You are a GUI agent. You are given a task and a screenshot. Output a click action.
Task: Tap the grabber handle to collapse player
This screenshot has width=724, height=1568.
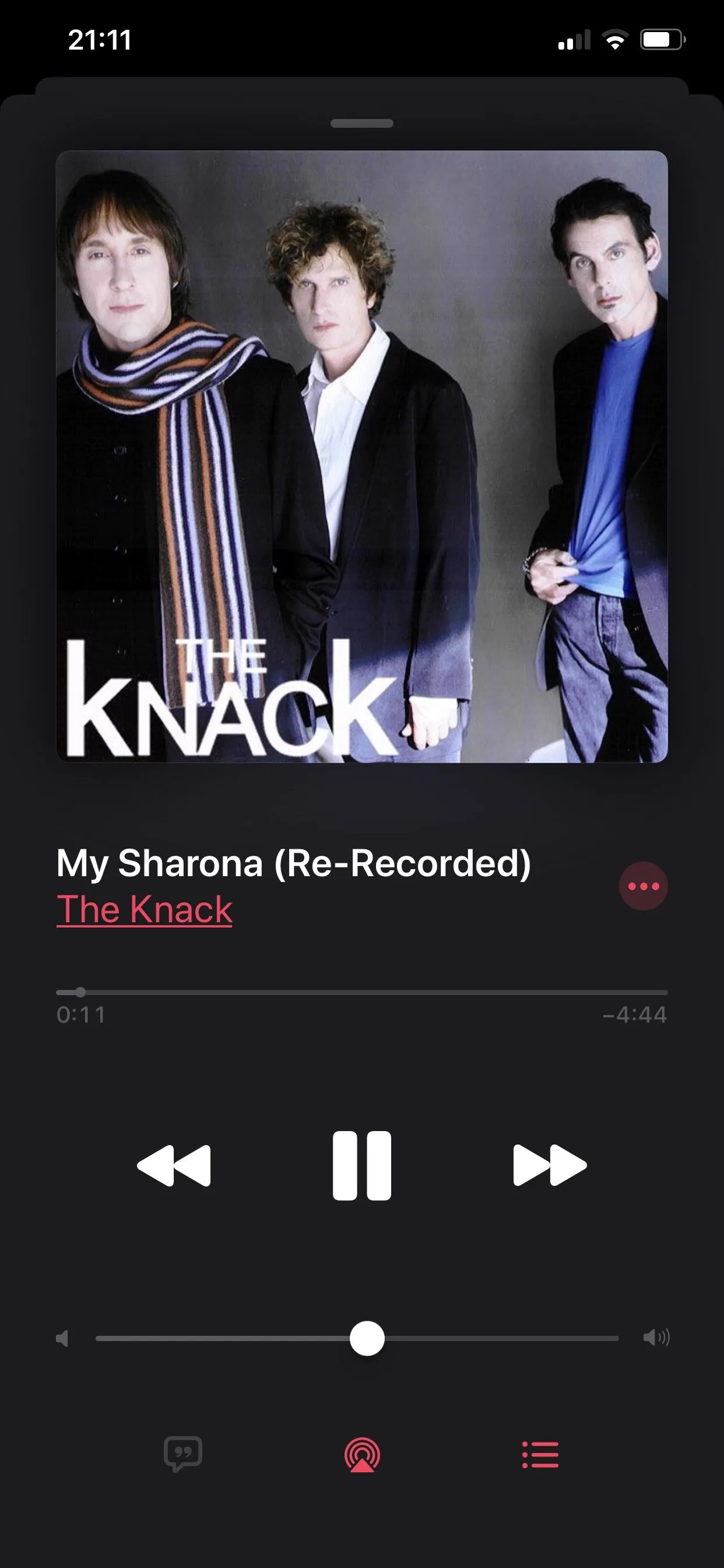click(361, 124)
